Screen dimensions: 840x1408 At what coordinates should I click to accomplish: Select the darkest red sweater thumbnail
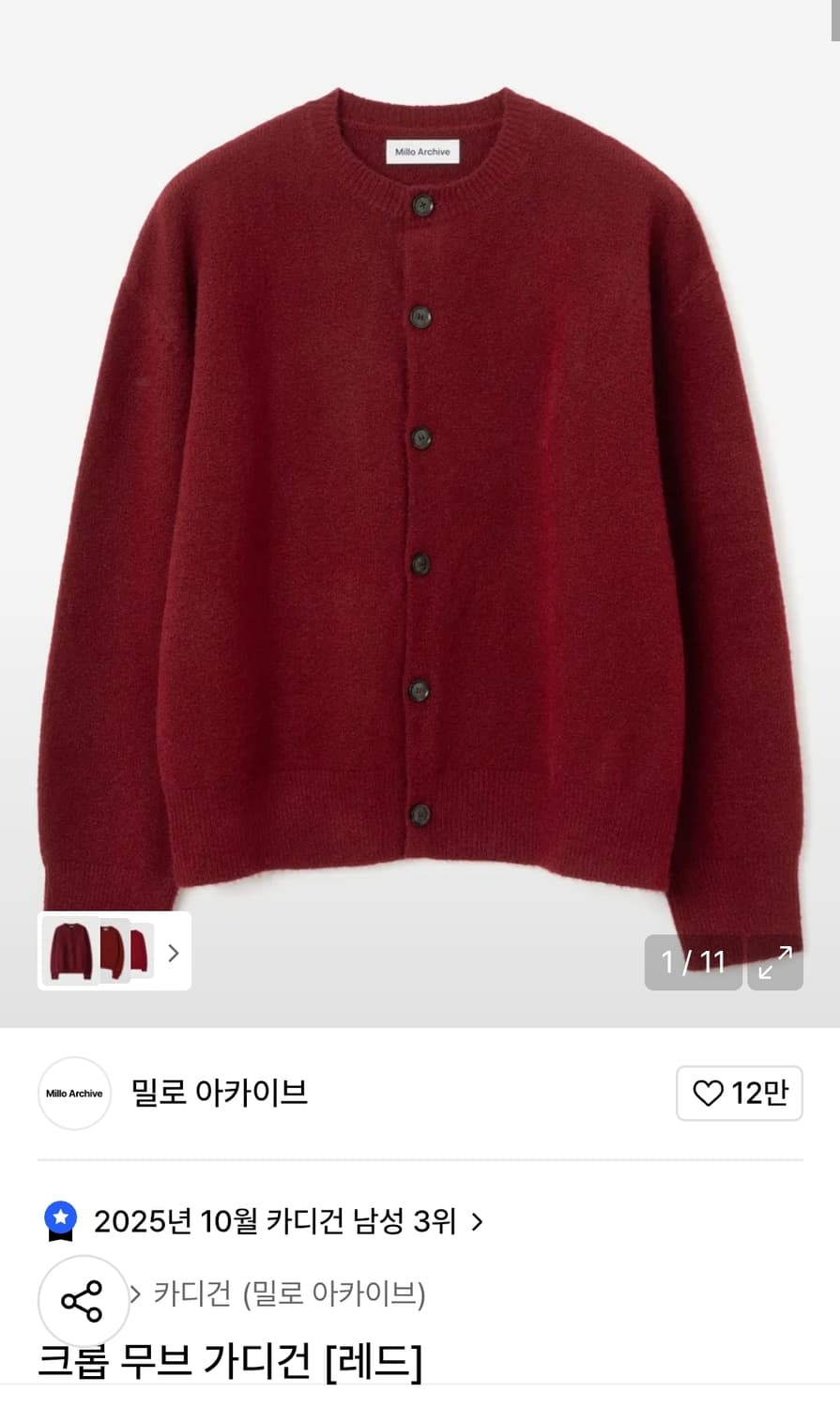71,952
